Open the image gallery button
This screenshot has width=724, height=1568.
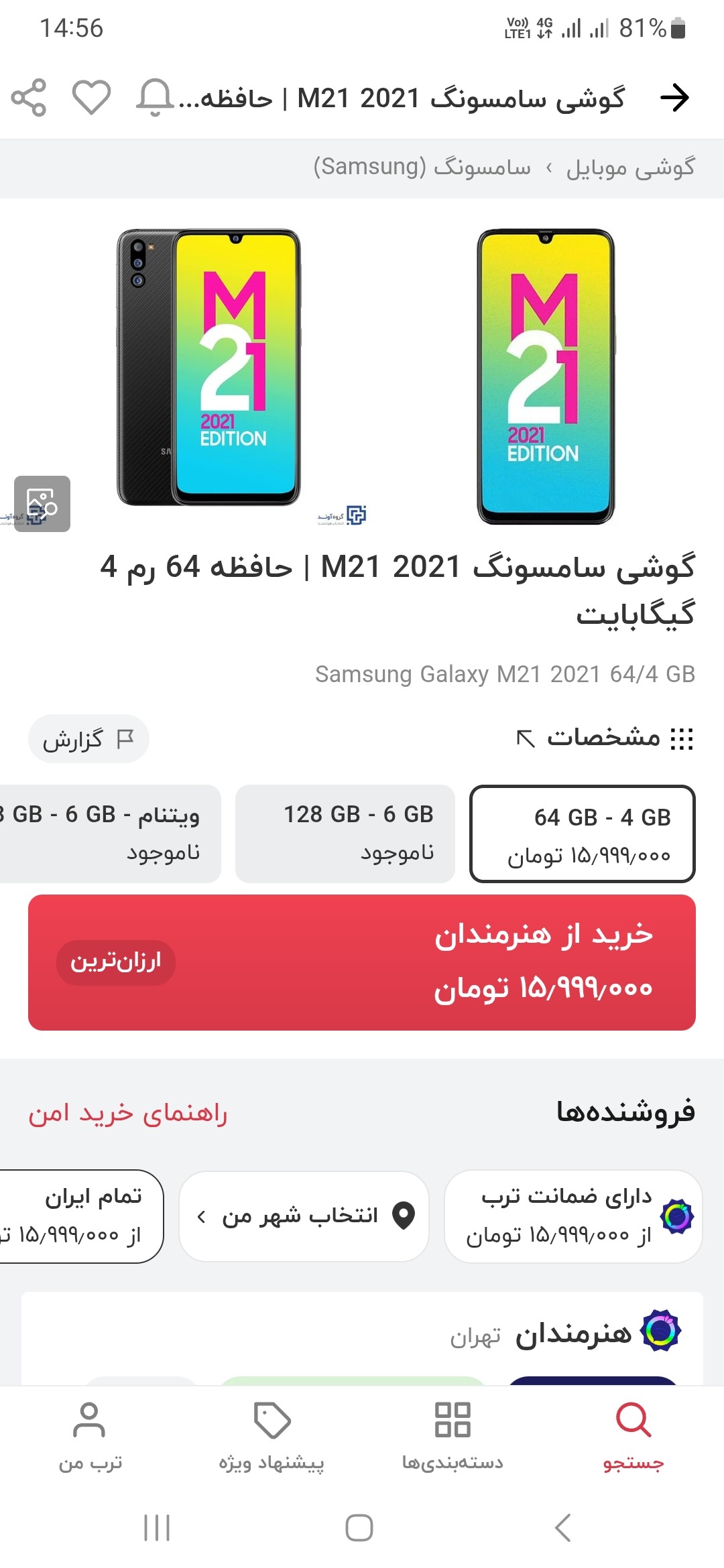coord(42,504)
